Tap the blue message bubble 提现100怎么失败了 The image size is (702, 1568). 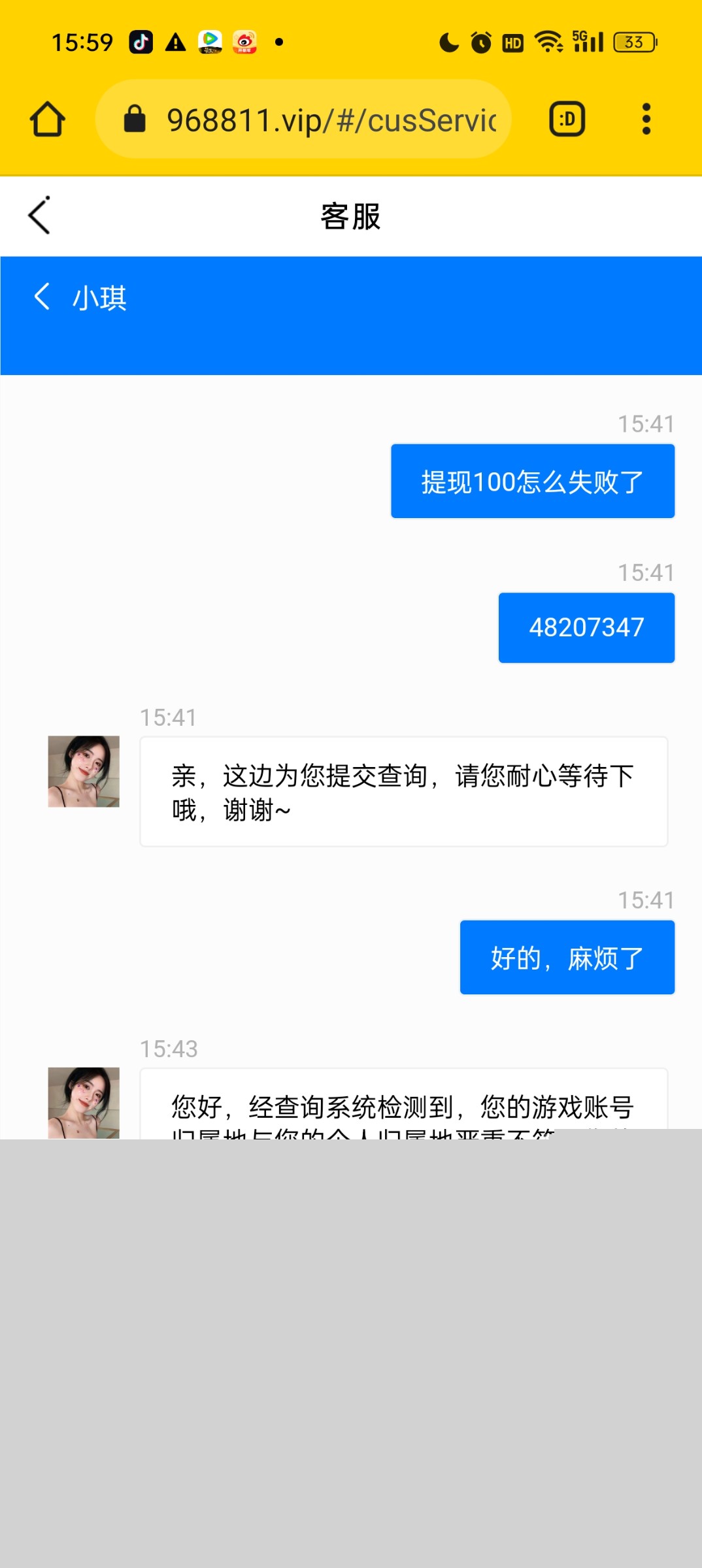[x=533, y=482]
